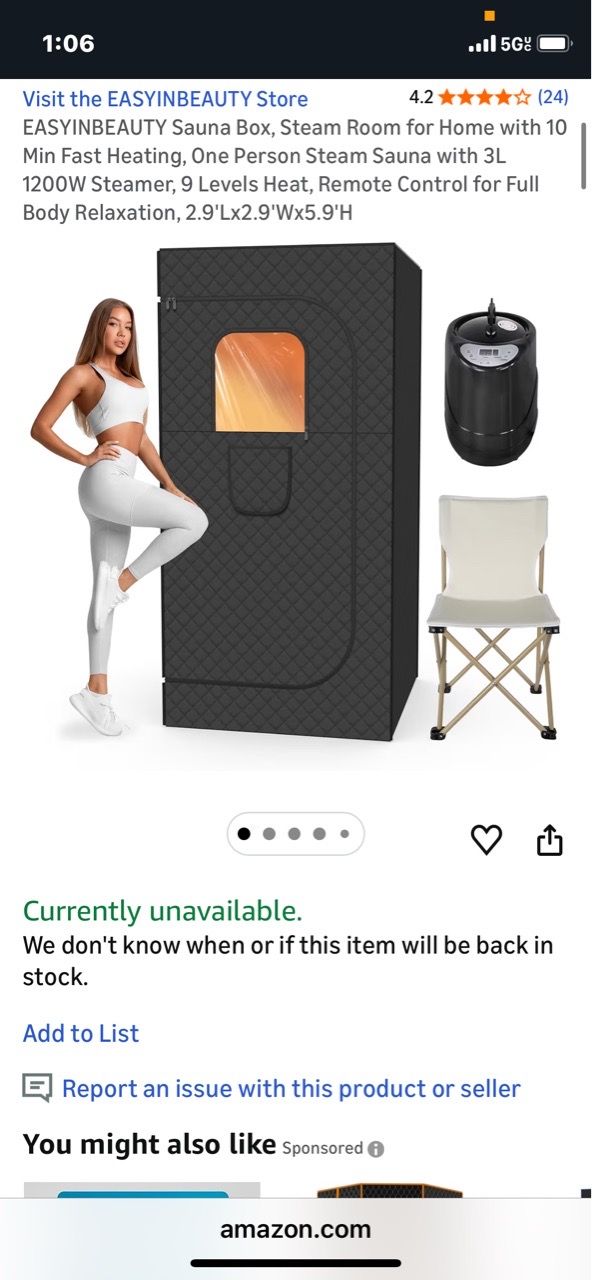Tap Add to List
The height and width of the screenshot is (1280, 592).
click(81, 1033)
